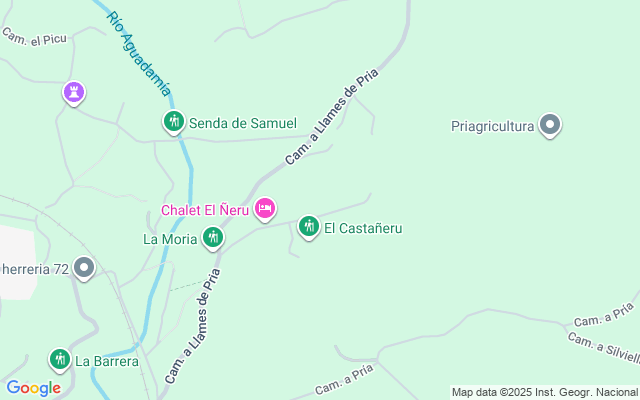Open La Moria hiking marker
This screenshot has width=640, height=400.
pos(212,238)
